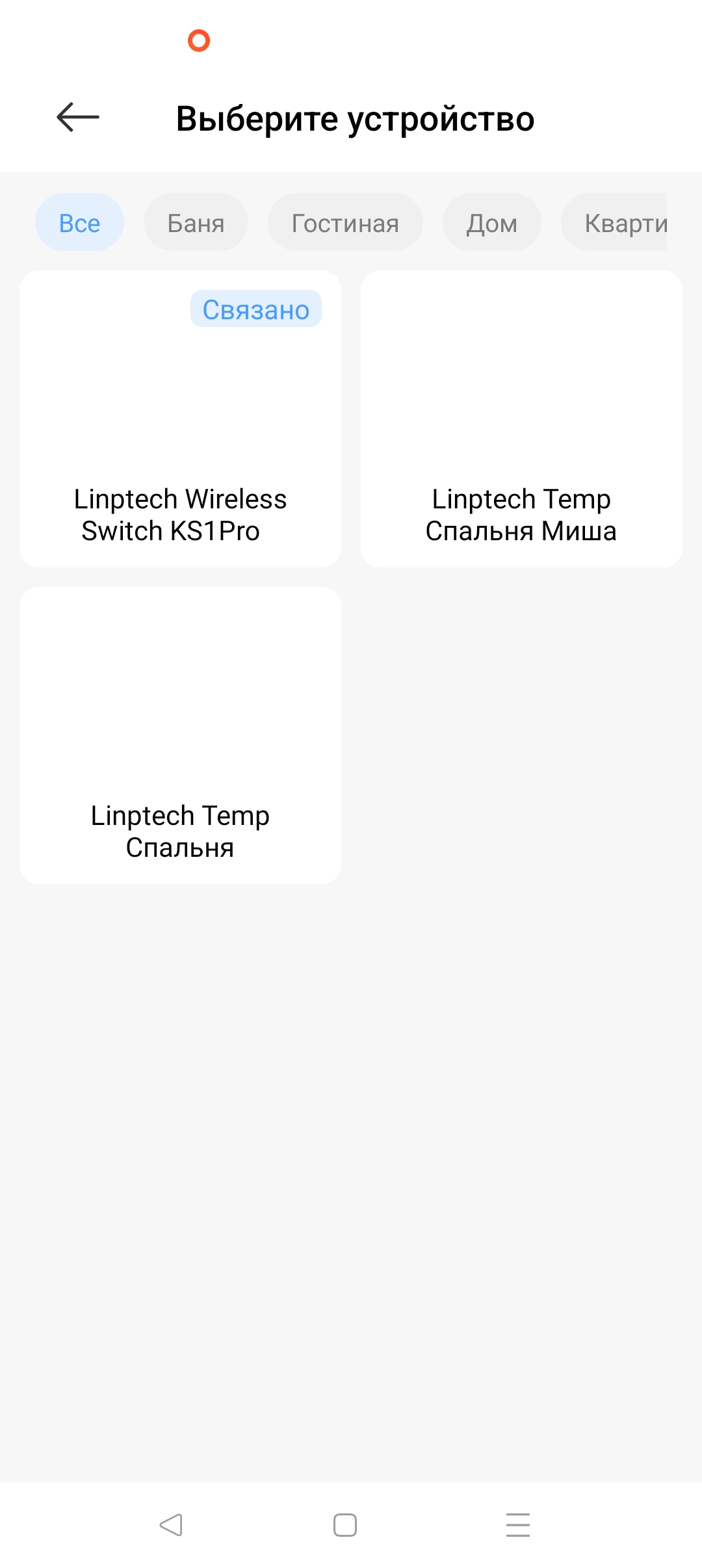Filter devices by Баня
702x1568 pixels.
pyautogui.click(x=196, y=223)
